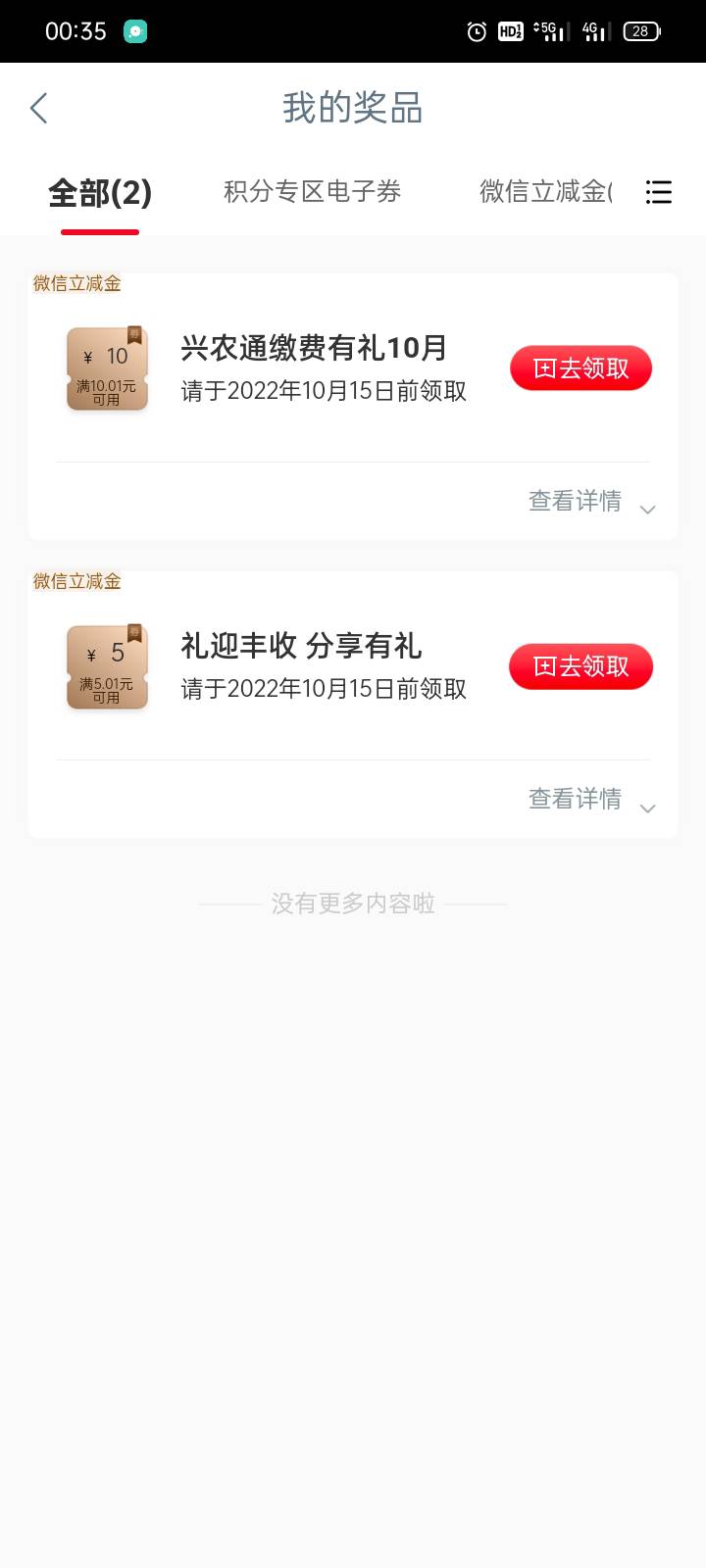Screen dimensions: 706x1568
Task: Go back from 我的奖品 page
Action: [39, 108]
